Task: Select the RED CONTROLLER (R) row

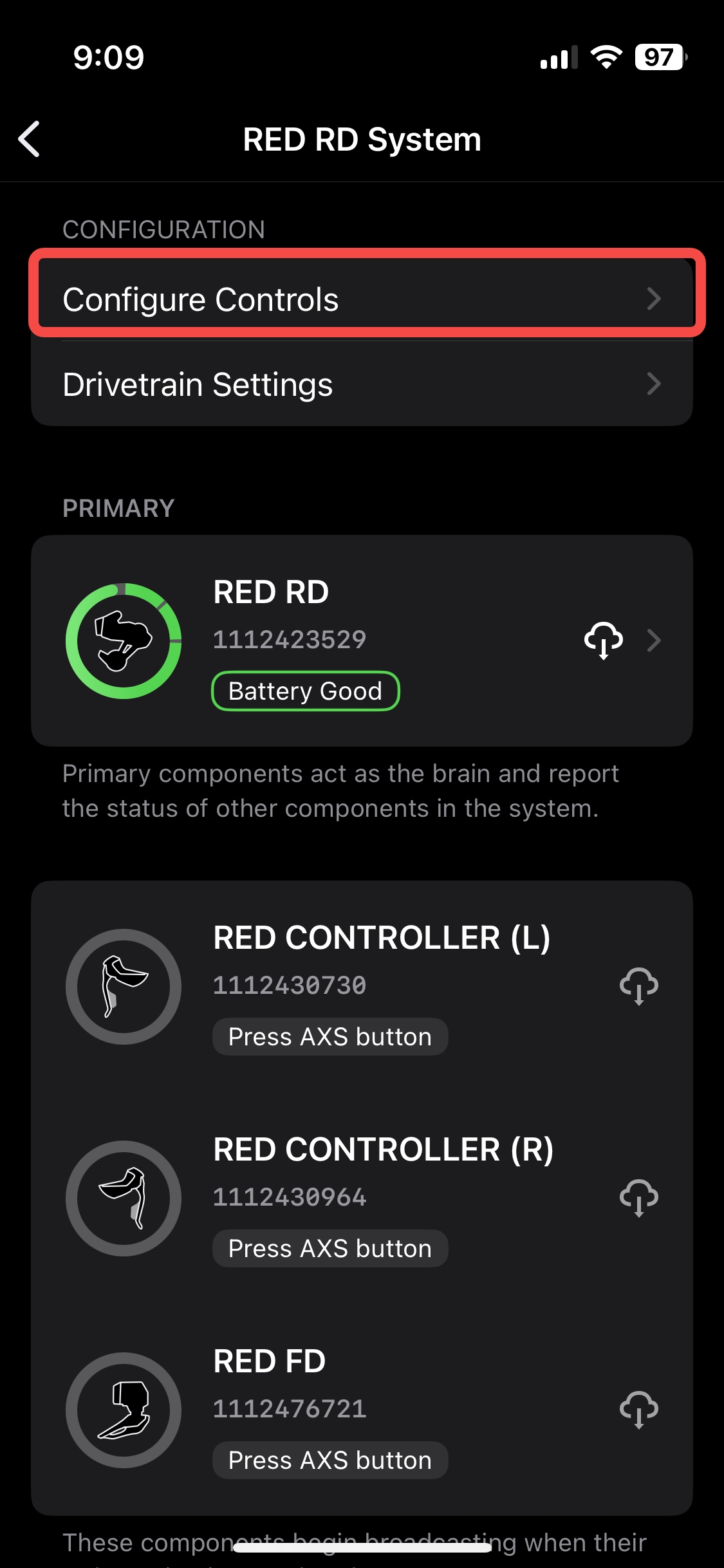Action: point(362,1199)
